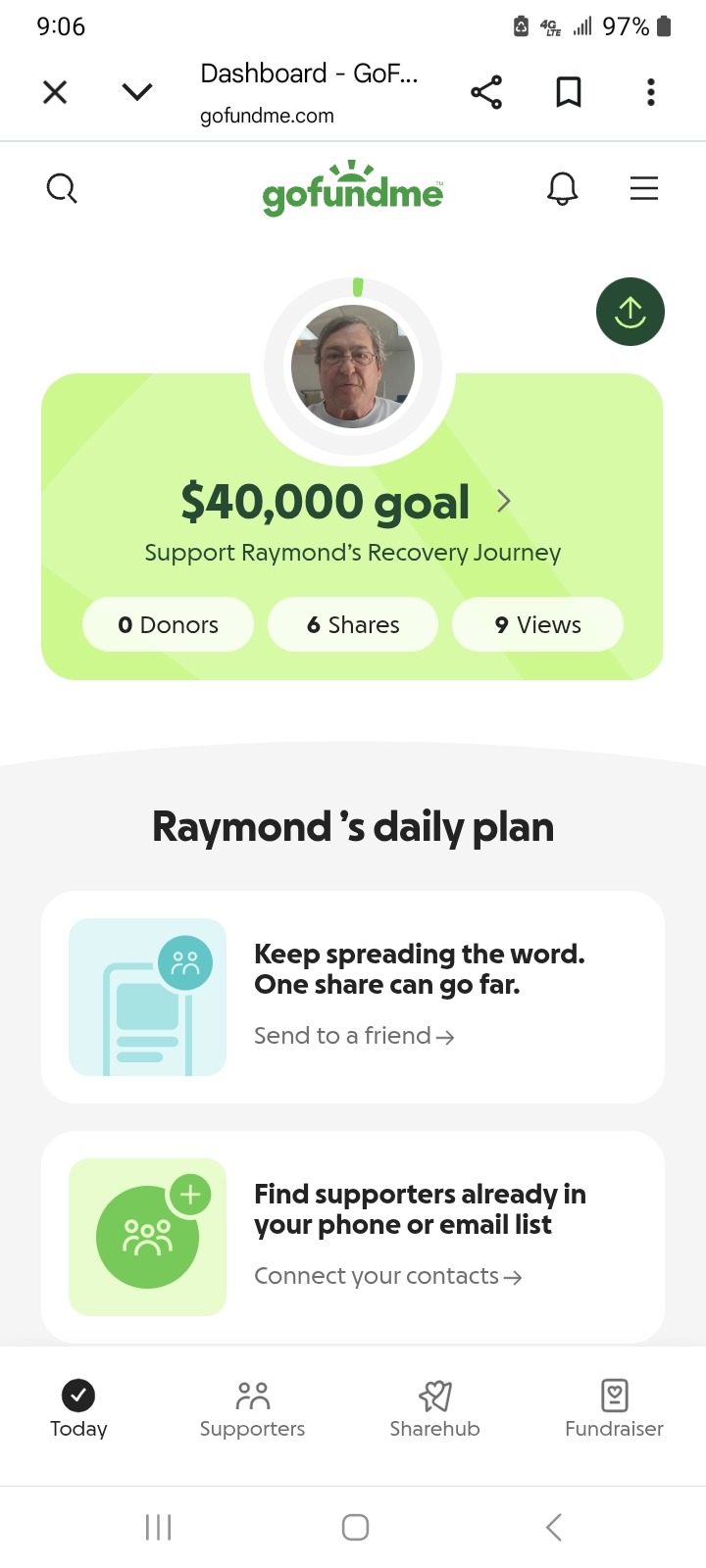Expand the browser tab dropdown chevron
The height and width of the screenshot is (1568, 706).
(x=137, y=92)
